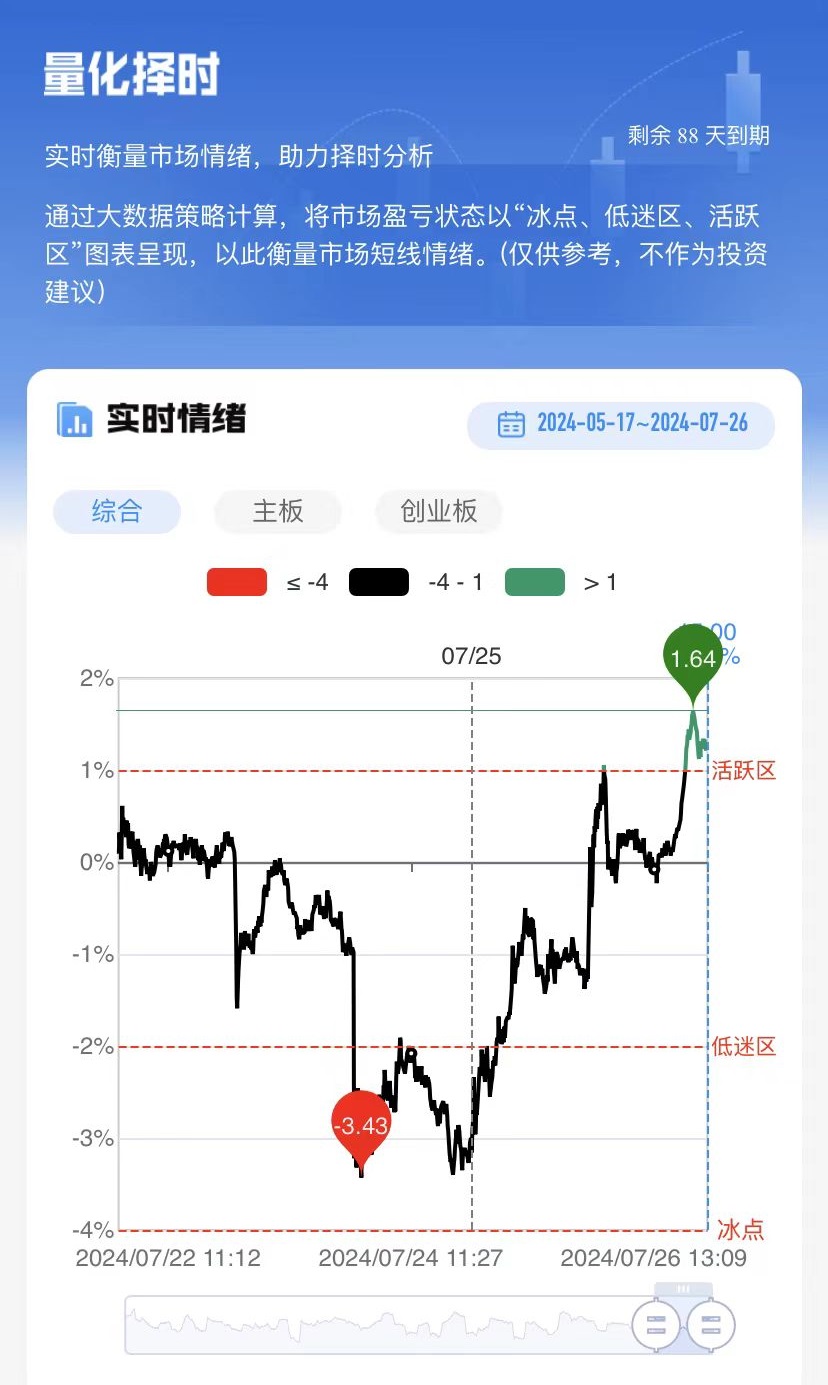Image resolution: width=828 pixels, height=1385 pixels.
Task: Toggle the green > 1 legend series
Action: (x=535, y=582)
